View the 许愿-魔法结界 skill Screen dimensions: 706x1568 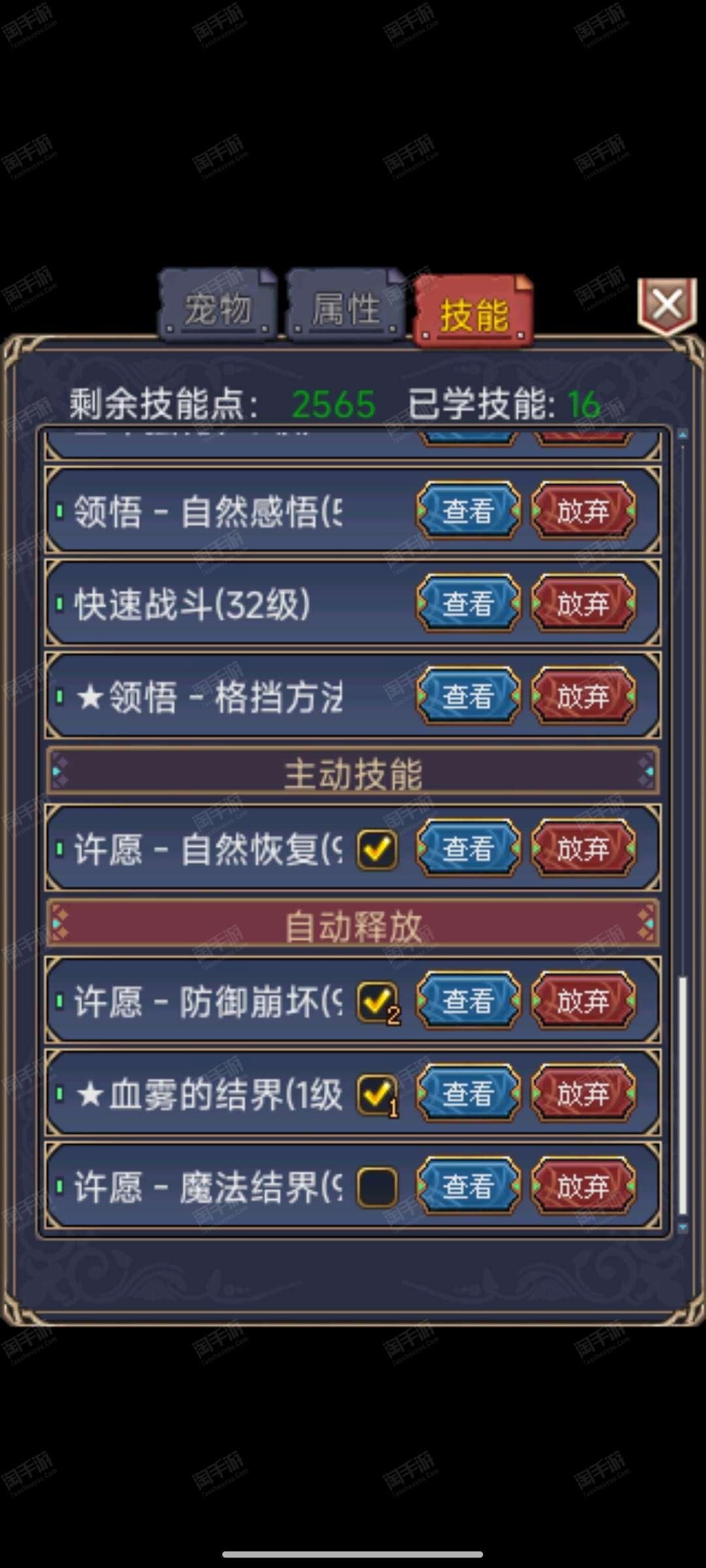pos(469,1186)
